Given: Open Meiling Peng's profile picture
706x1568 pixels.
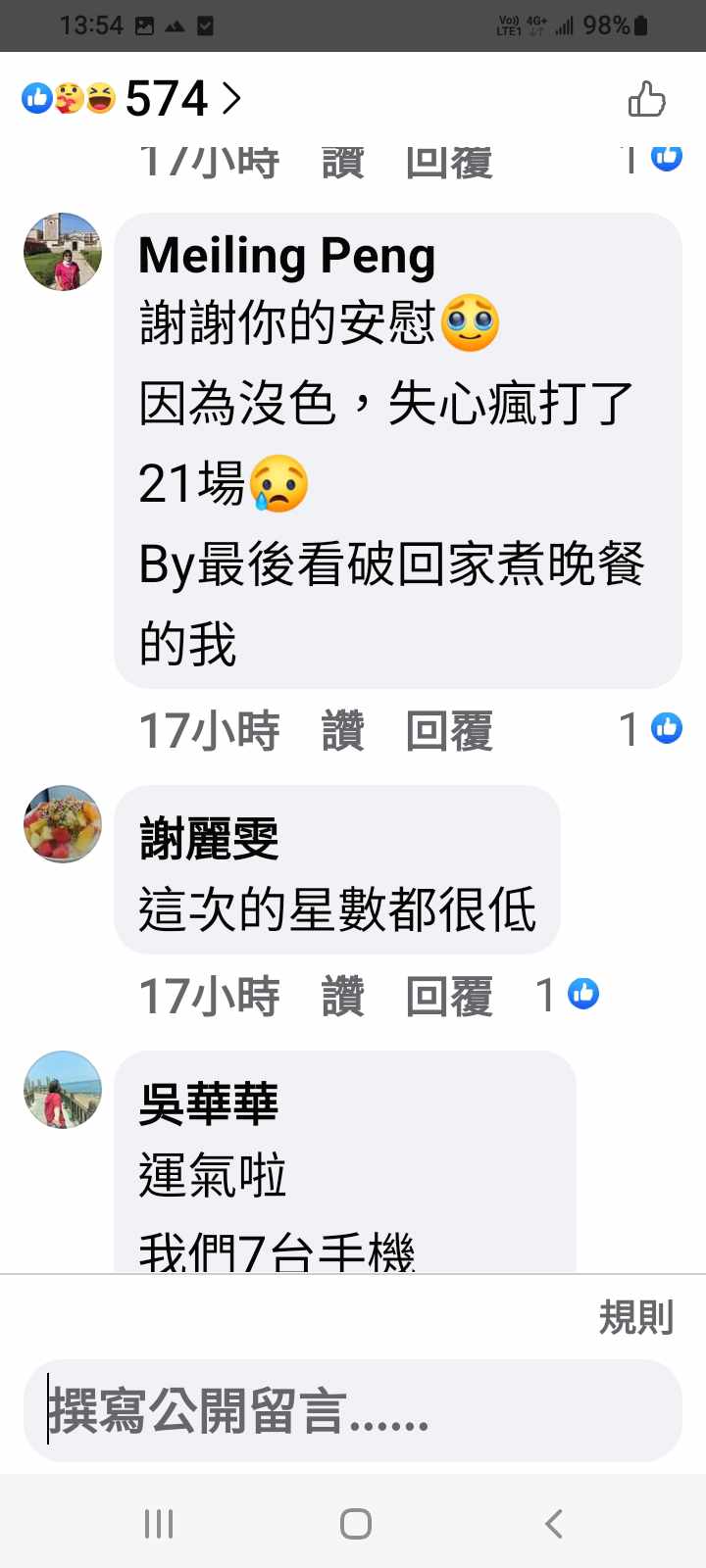Looking at the screenshot, I should point(63,252).
